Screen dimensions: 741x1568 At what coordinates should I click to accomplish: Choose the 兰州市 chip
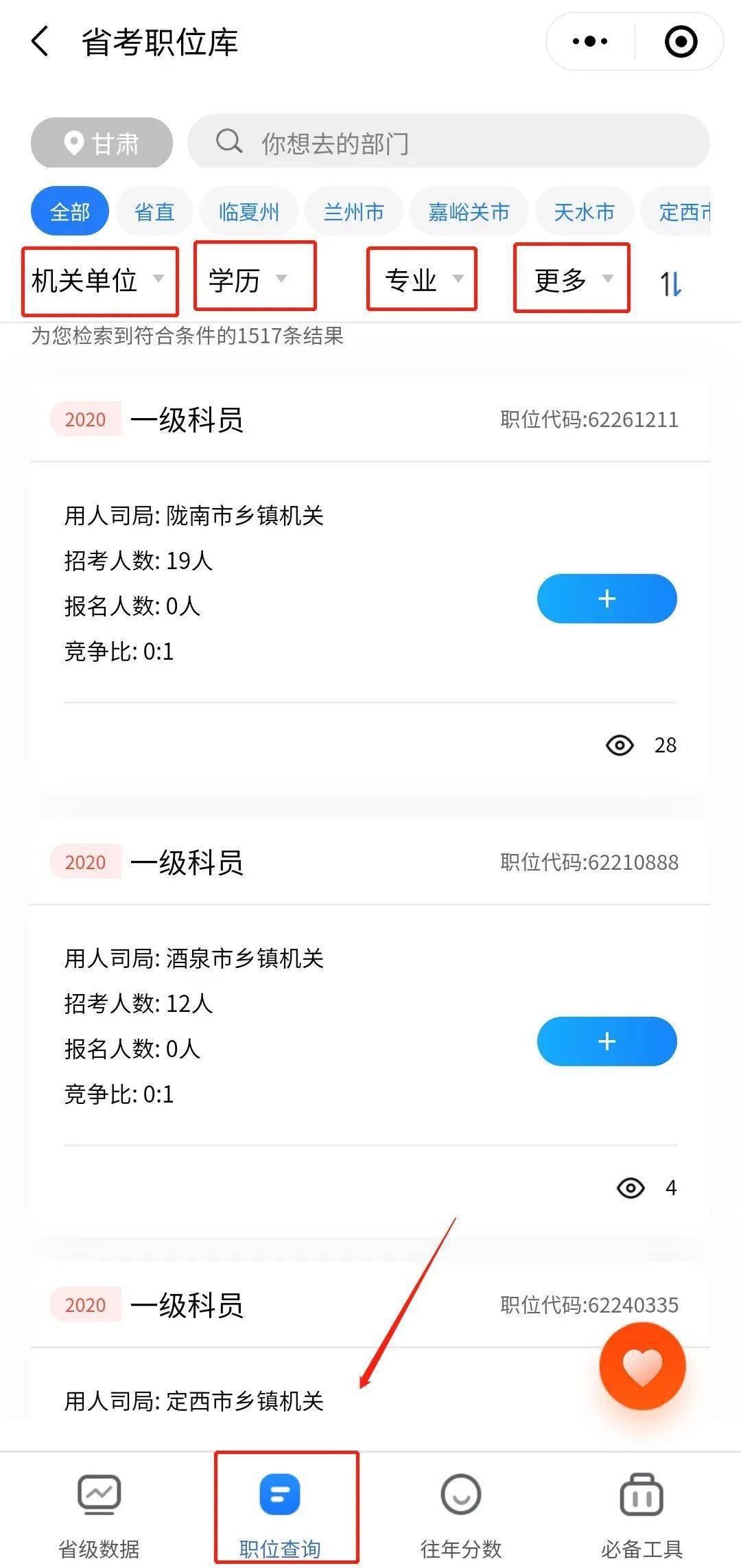[354, 211]
